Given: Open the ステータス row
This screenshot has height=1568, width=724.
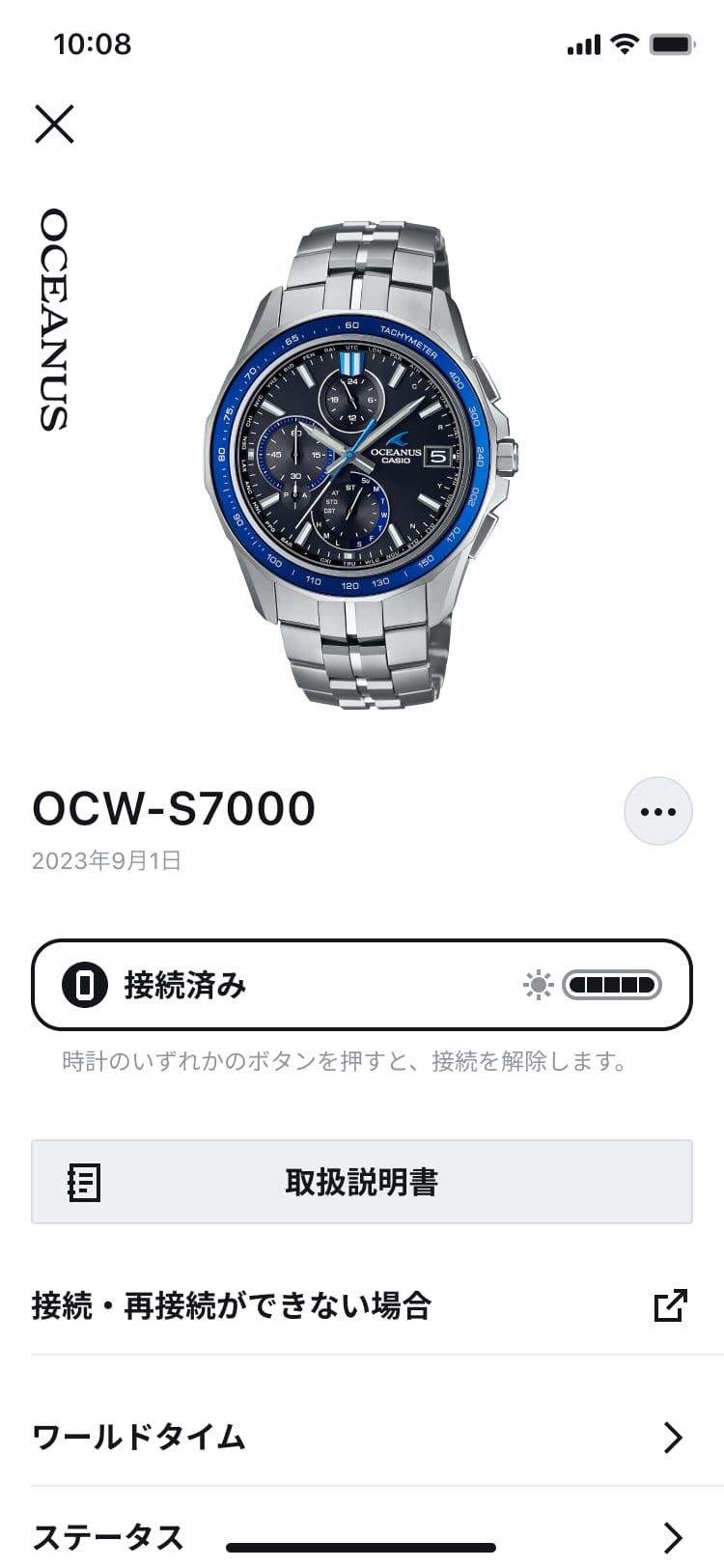Looking at the screenshot, I should point(361,1535).
